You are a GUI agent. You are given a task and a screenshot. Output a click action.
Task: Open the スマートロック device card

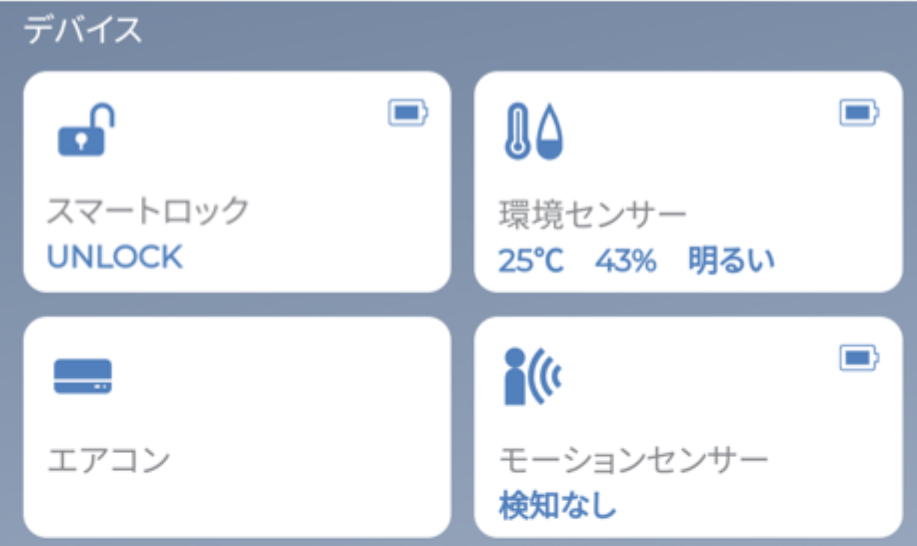(x=237, y=182)
